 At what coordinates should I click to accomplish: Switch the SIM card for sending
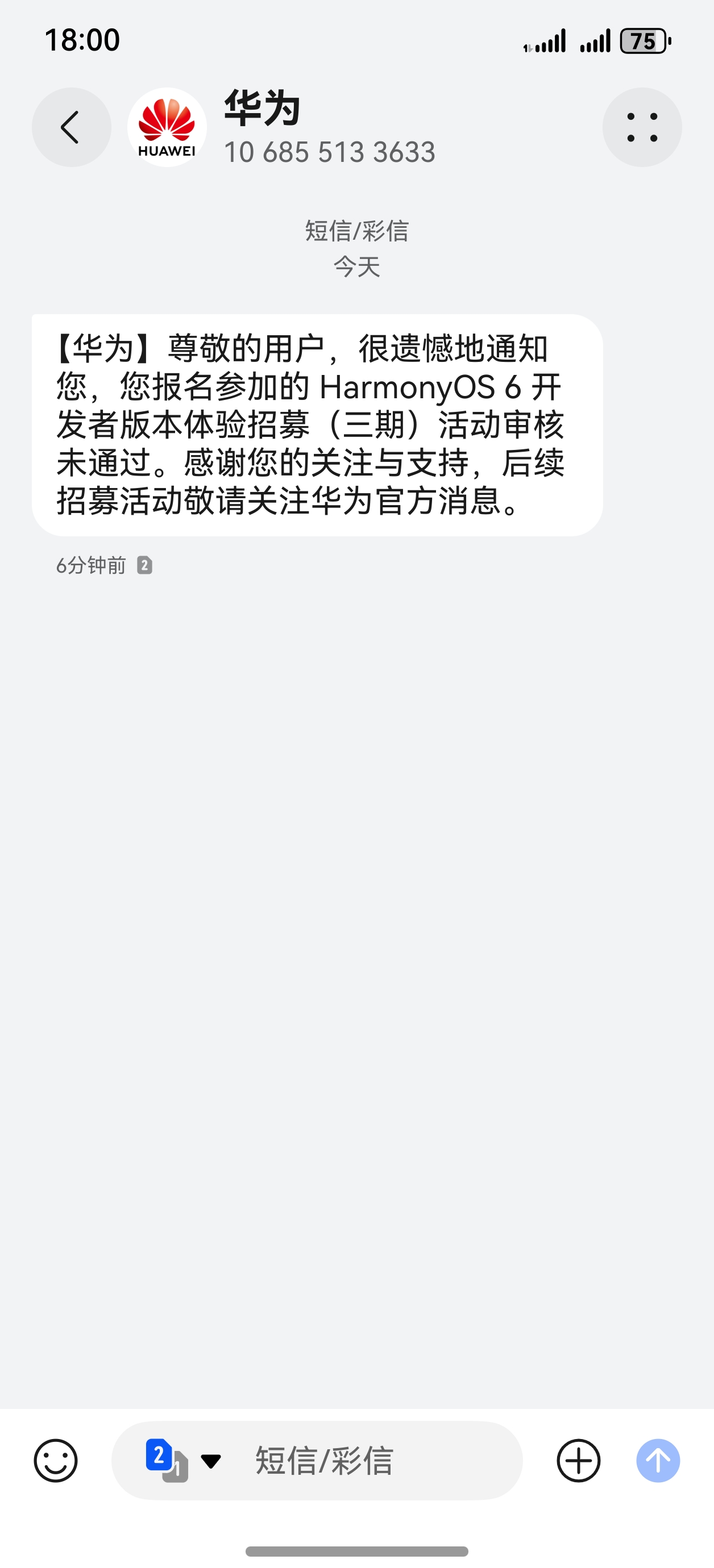(x=181, y=1460)
